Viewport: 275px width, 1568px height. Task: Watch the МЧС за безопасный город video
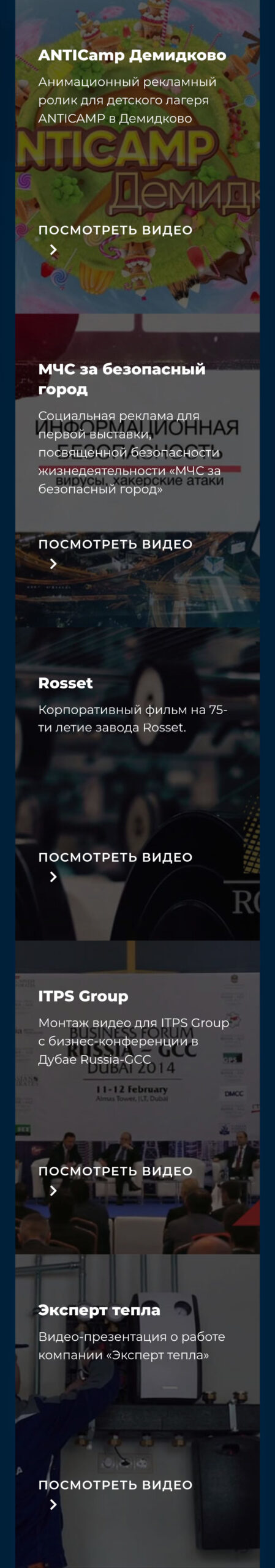(115, 544)
